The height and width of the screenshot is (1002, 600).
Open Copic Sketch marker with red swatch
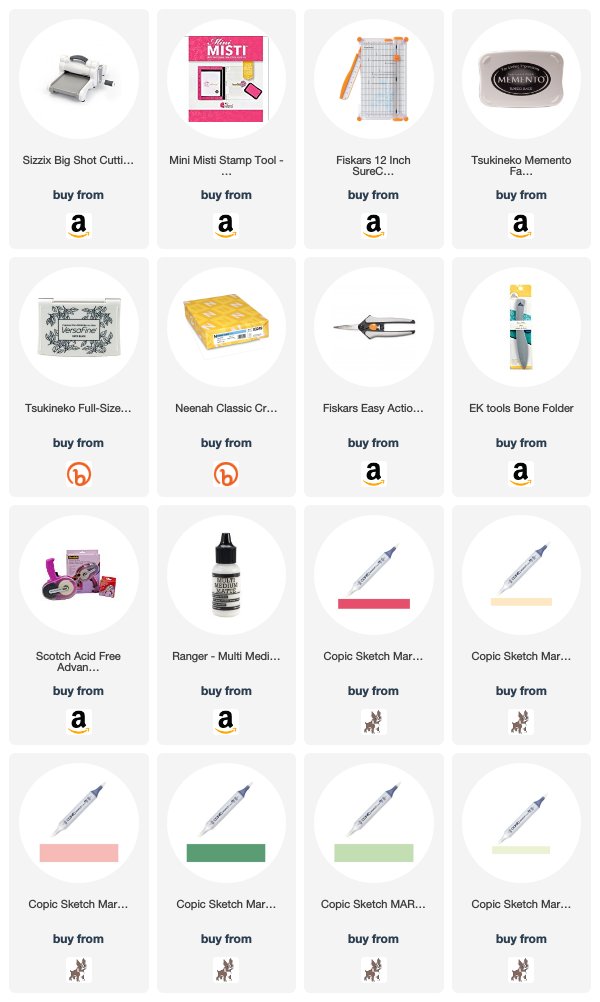[374, 625]
